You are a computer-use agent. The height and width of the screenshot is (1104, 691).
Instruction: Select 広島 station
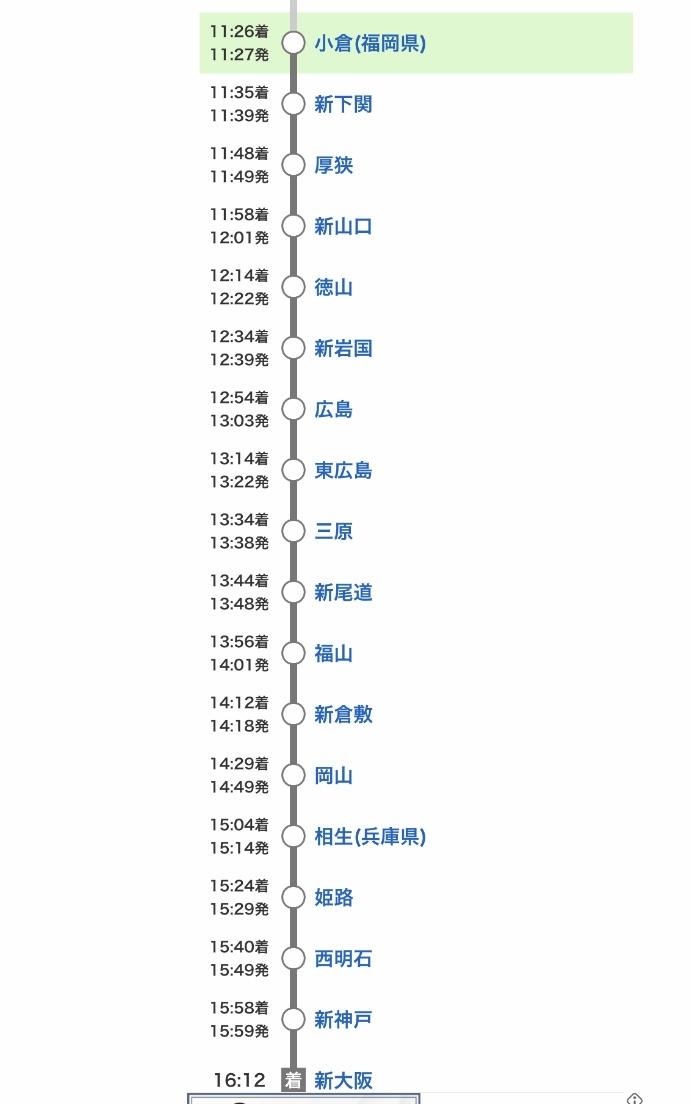(333, 409)
